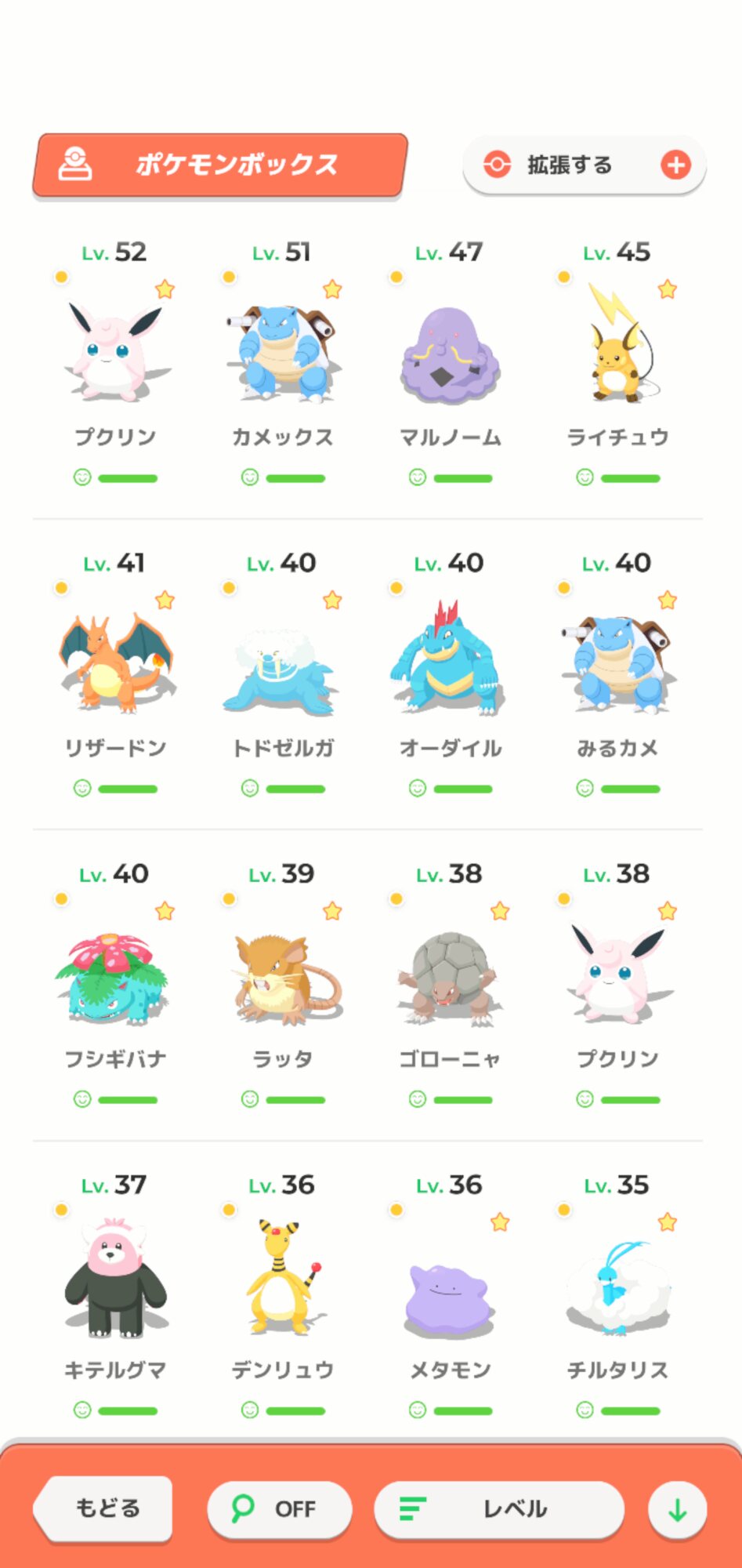The width and height of the screenshot is (742, 1568).
Task: Select デンリュウ at level 36
Action: (283, 1297)
